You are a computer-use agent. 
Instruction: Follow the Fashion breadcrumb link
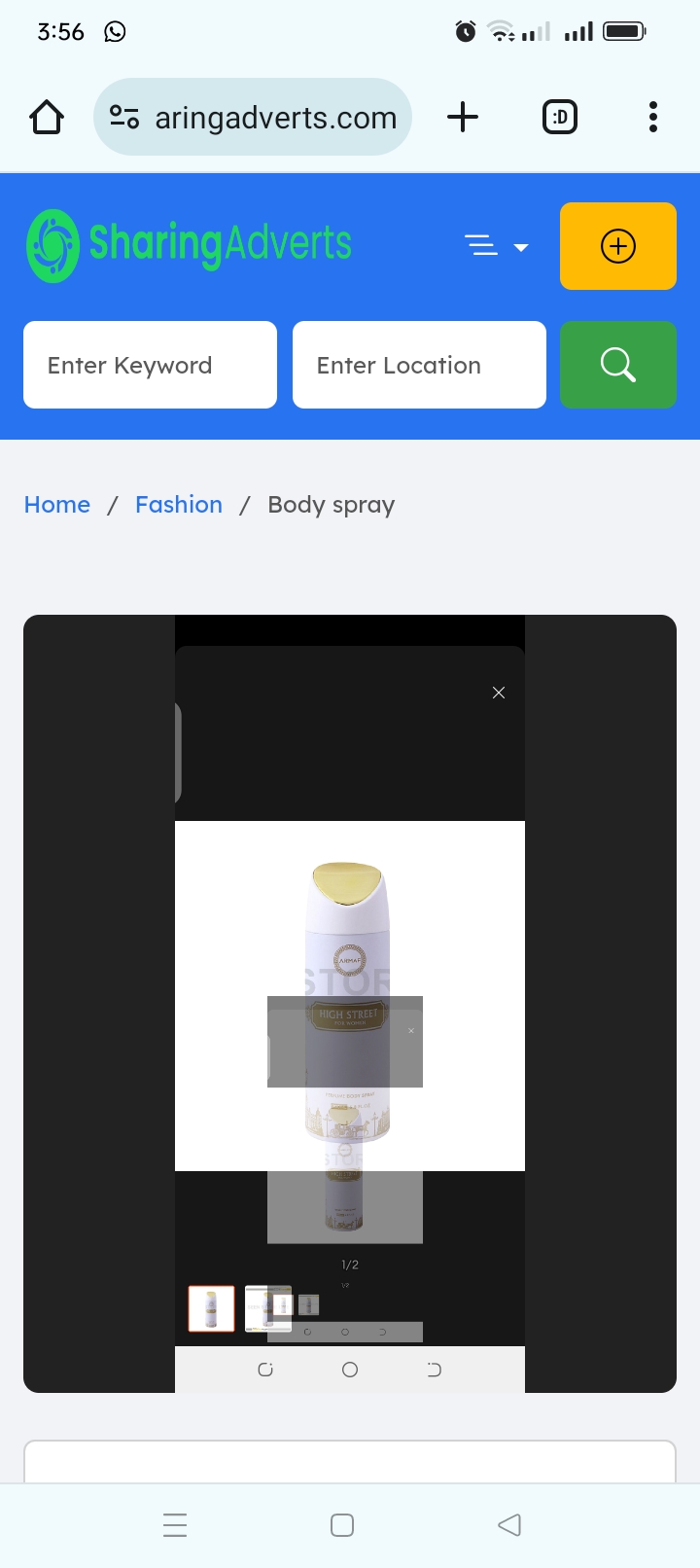tap(179, 505)
